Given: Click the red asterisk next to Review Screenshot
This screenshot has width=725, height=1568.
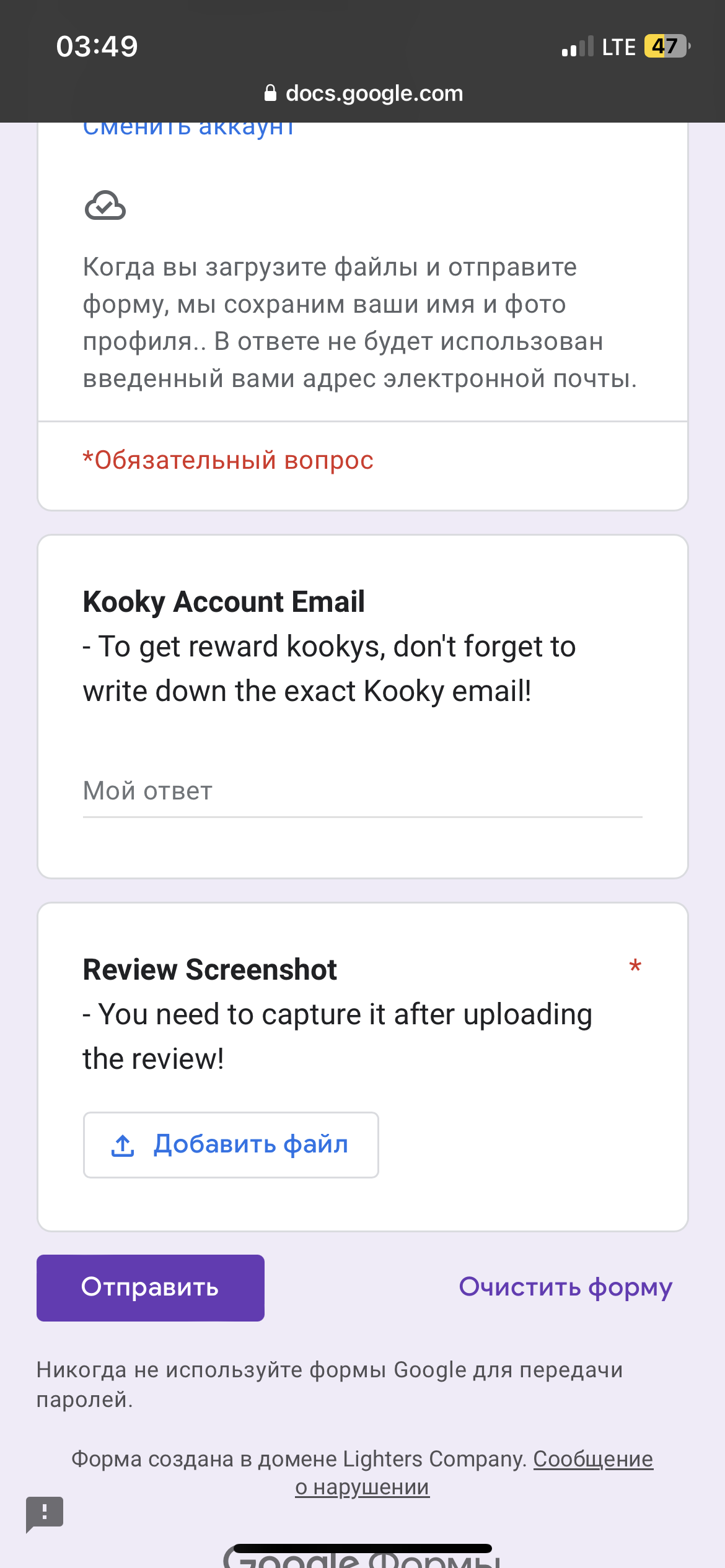Looking at the screenshot, I should [635, 967].
